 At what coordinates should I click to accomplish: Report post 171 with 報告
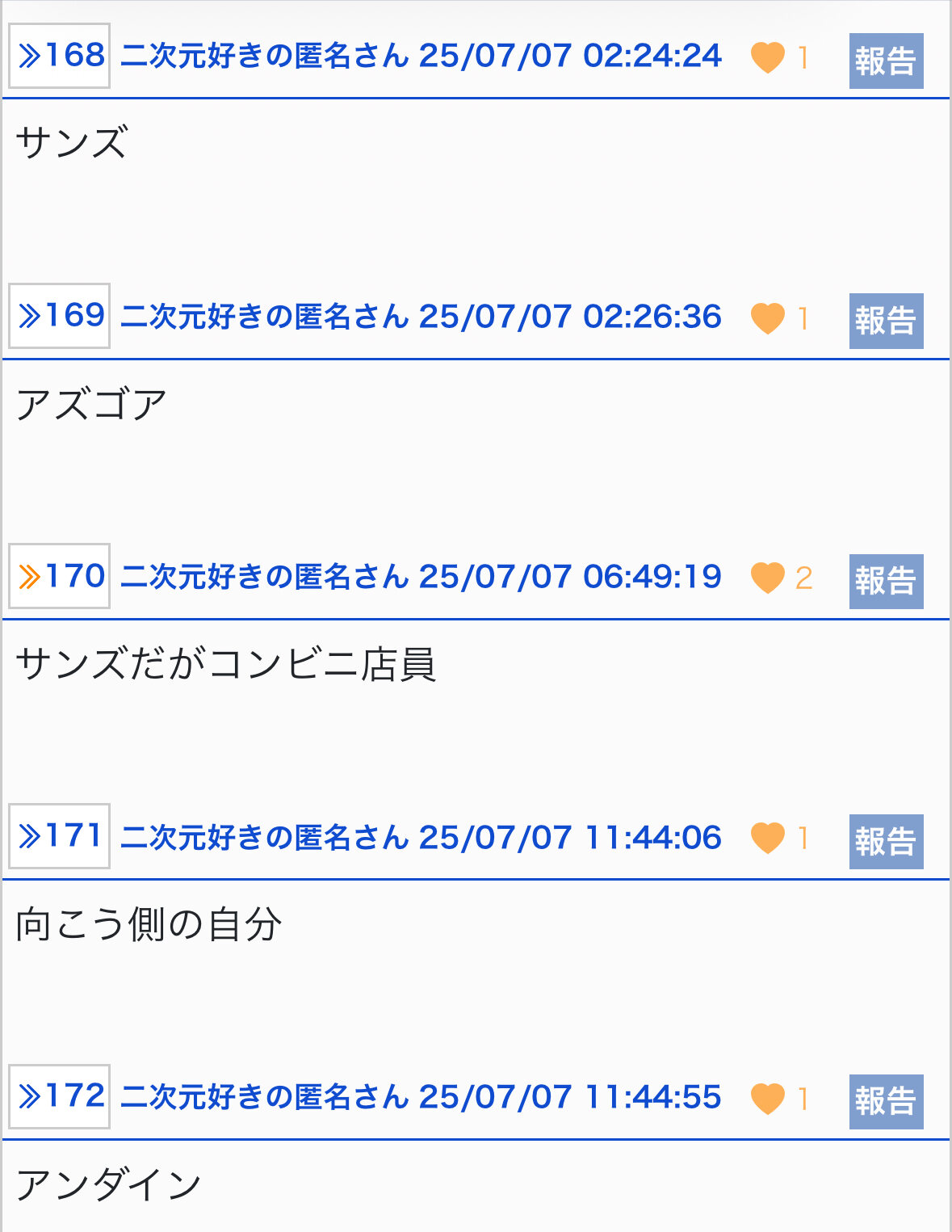click(x=886, y=842)
